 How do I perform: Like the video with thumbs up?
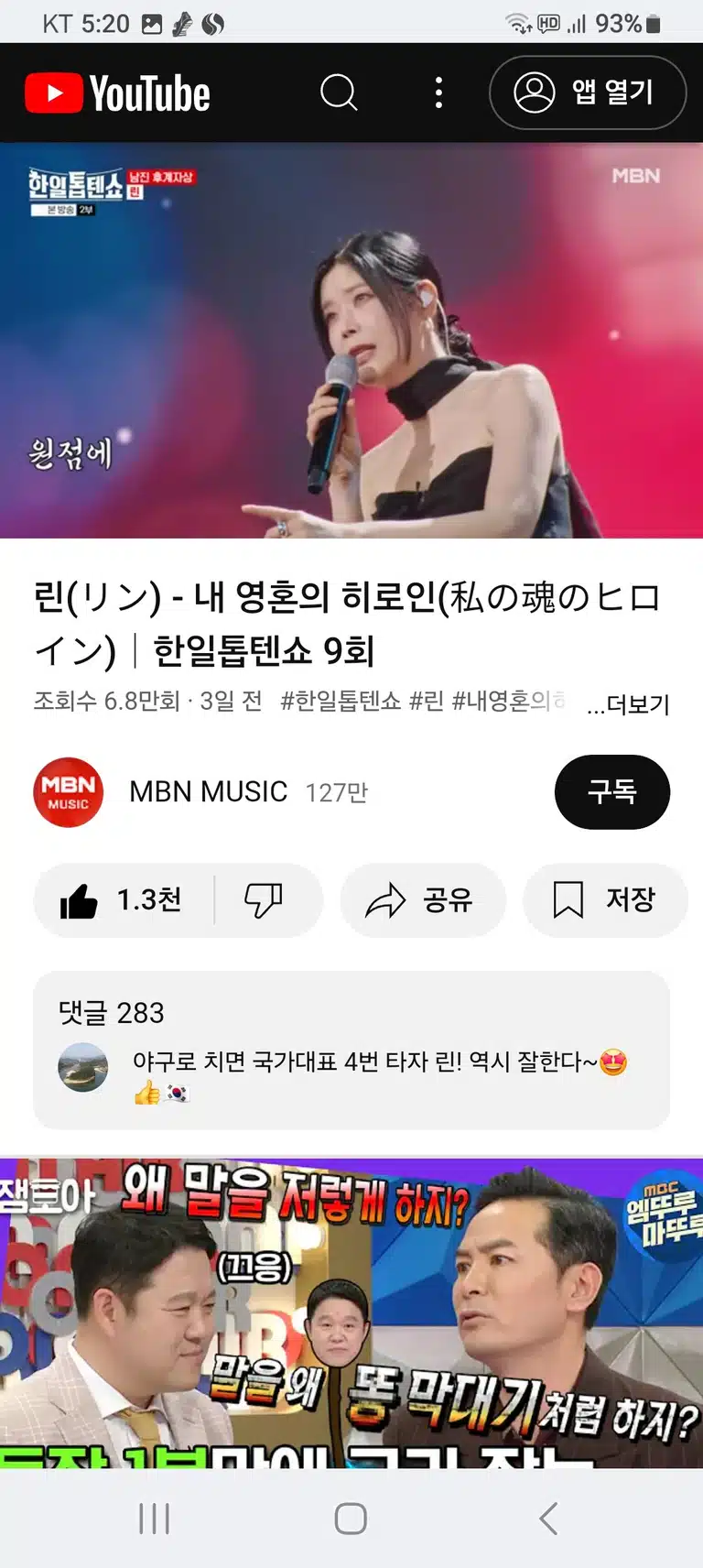coord(123,900)
